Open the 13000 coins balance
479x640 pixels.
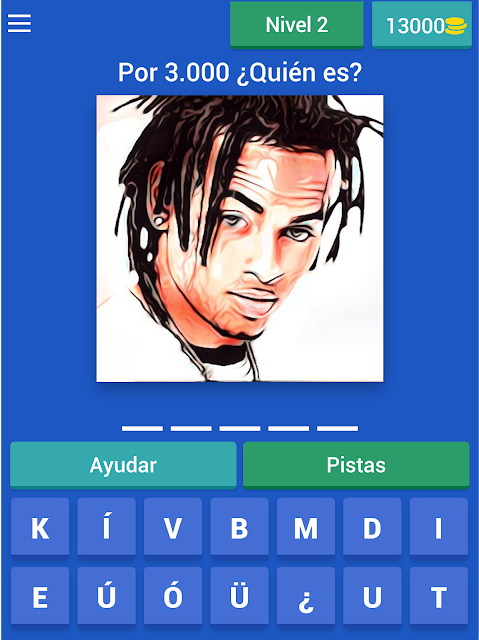click(422, 24)
